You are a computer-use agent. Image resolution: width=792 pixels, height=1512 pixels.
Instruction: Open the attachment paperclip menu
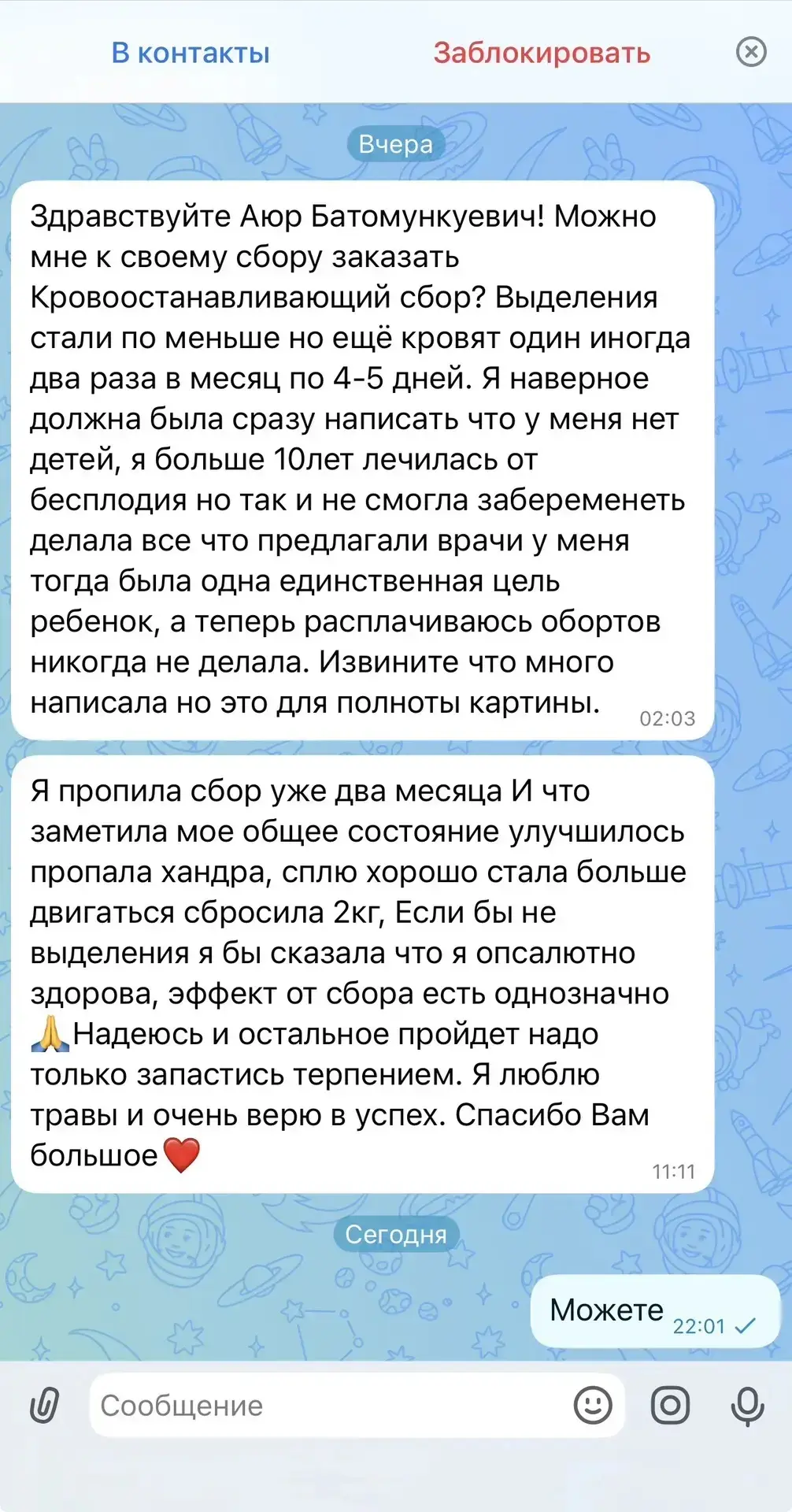(x=44, y=1405)
